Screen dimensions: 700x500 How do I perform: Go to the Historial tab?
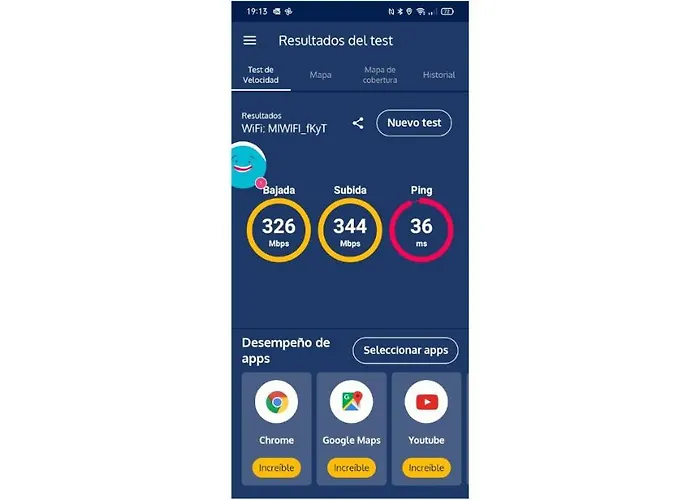click(439, 75)
